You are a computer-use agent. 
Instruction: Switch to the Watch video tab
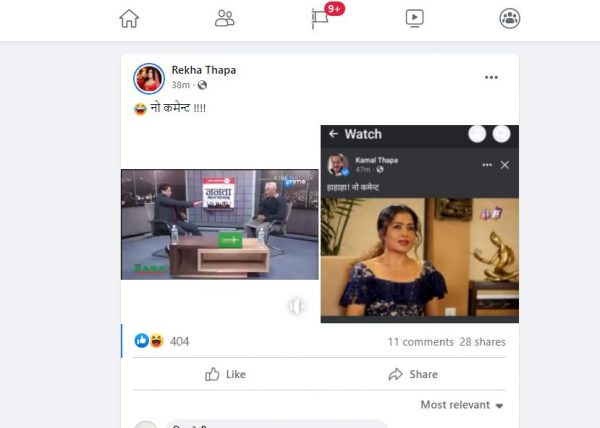pos(415,18)
